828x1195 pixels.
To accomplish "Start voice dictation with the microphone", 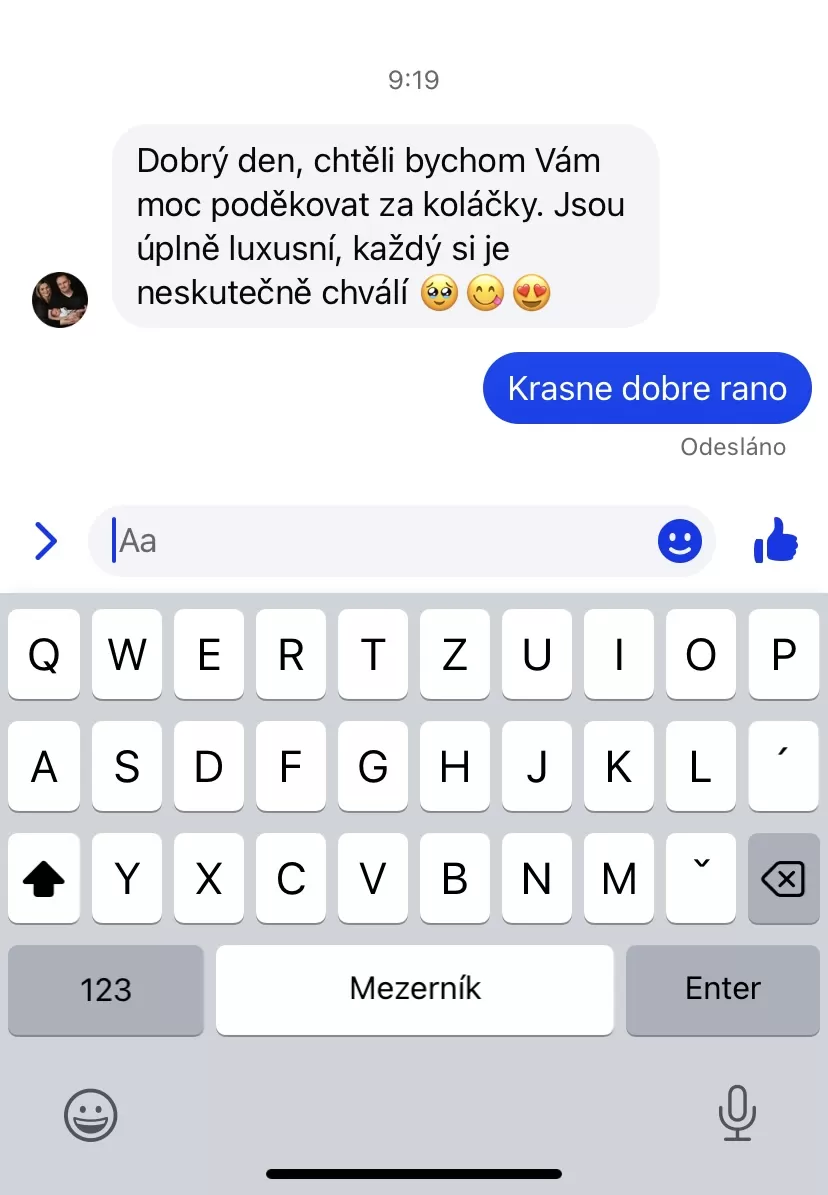I will [x=737, y=1112].
